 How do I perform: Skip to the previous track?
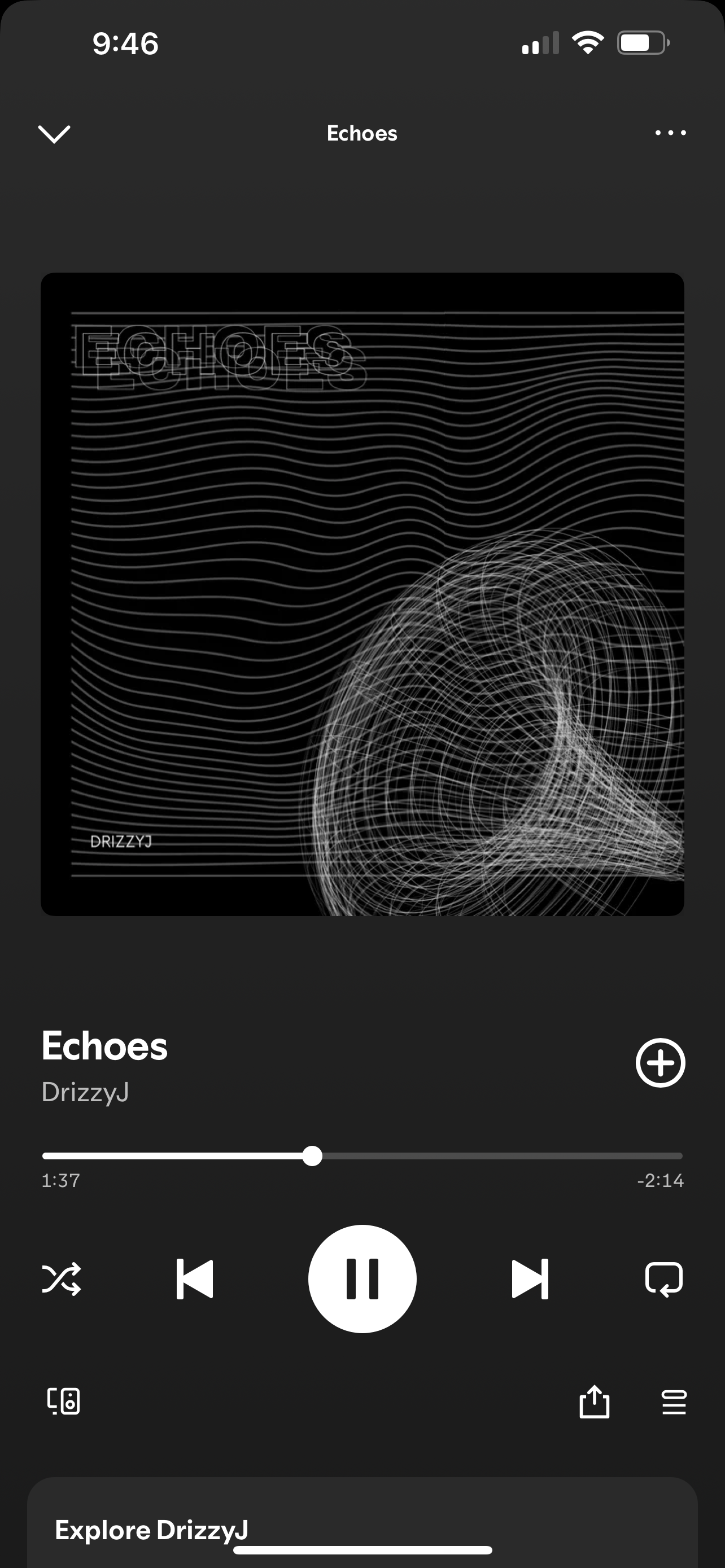click(x=195, y=1278)
